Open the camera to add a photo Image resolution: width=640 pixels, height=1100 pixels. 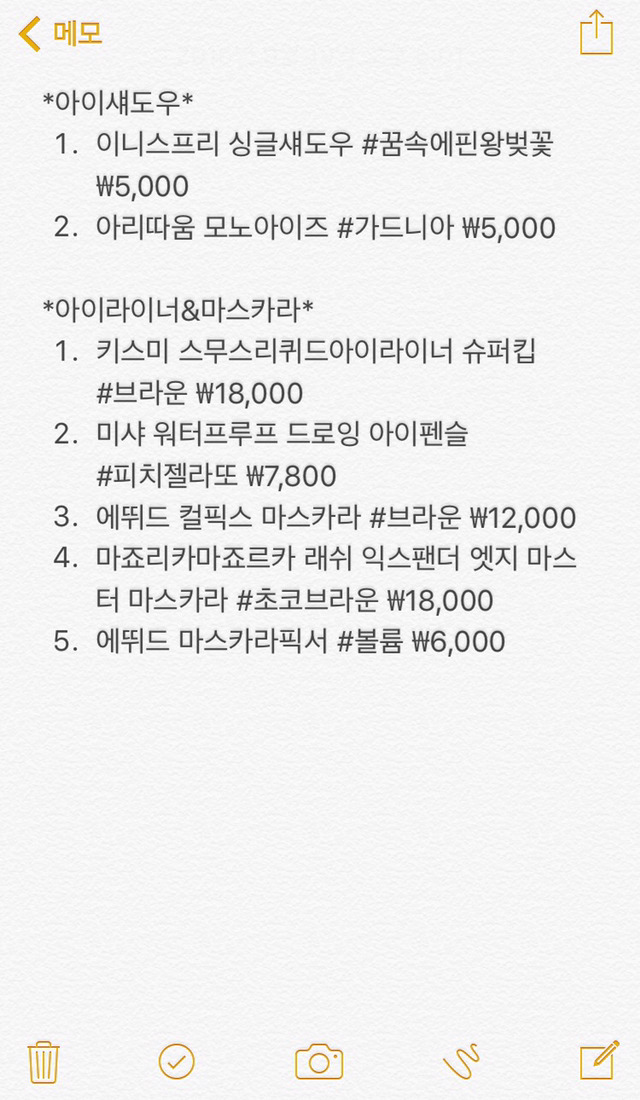(x=319, y=1061)
